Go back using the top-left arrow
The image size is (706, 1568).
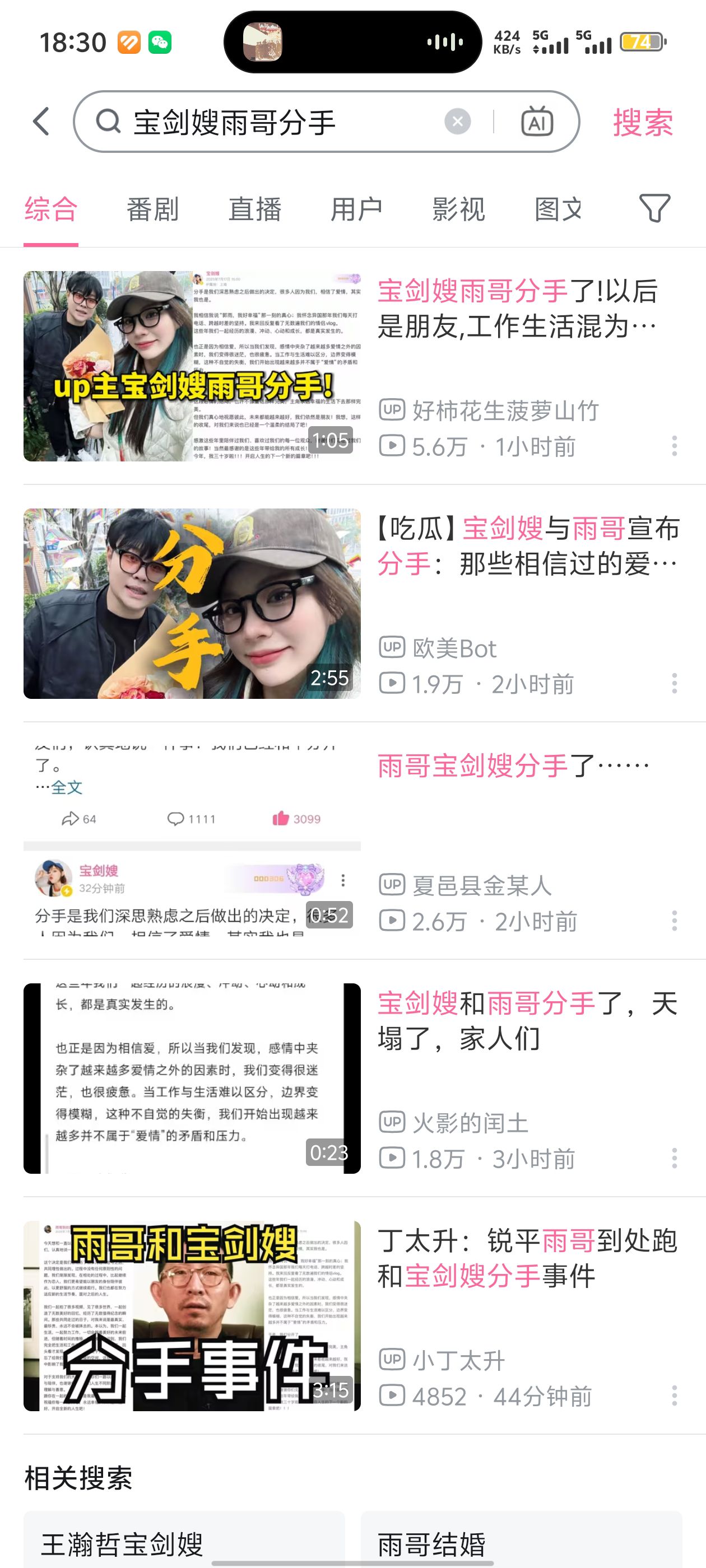41,122
